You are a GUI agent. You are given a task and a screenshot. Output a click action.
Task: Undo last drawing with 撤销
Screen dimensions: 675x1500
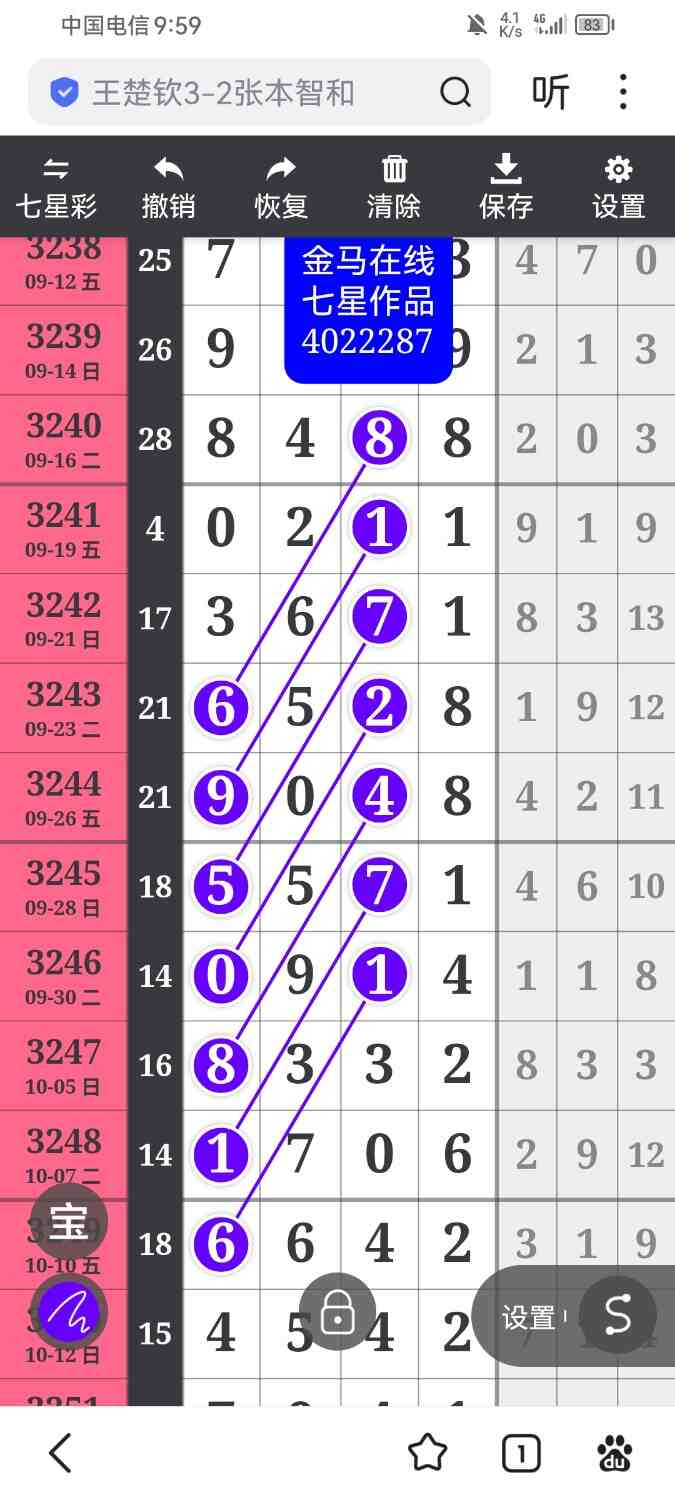point(168,187)
